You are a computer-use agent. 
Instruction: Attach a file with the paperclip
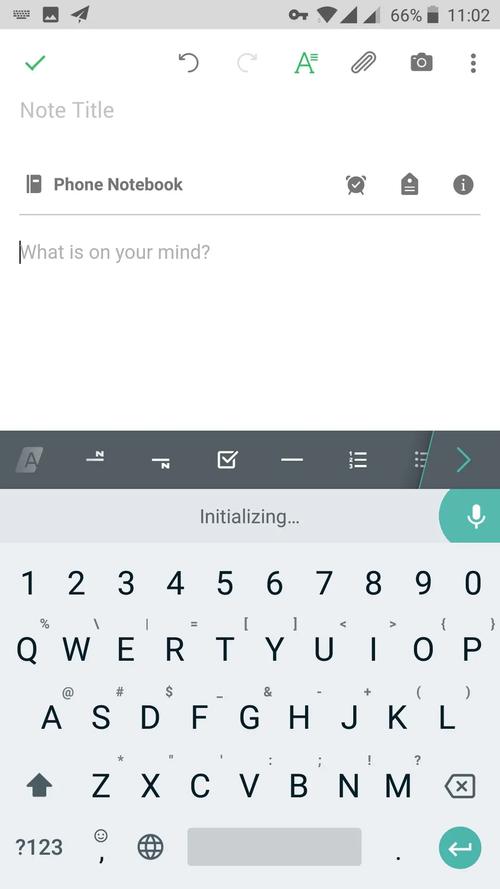(x=363, y=62)
